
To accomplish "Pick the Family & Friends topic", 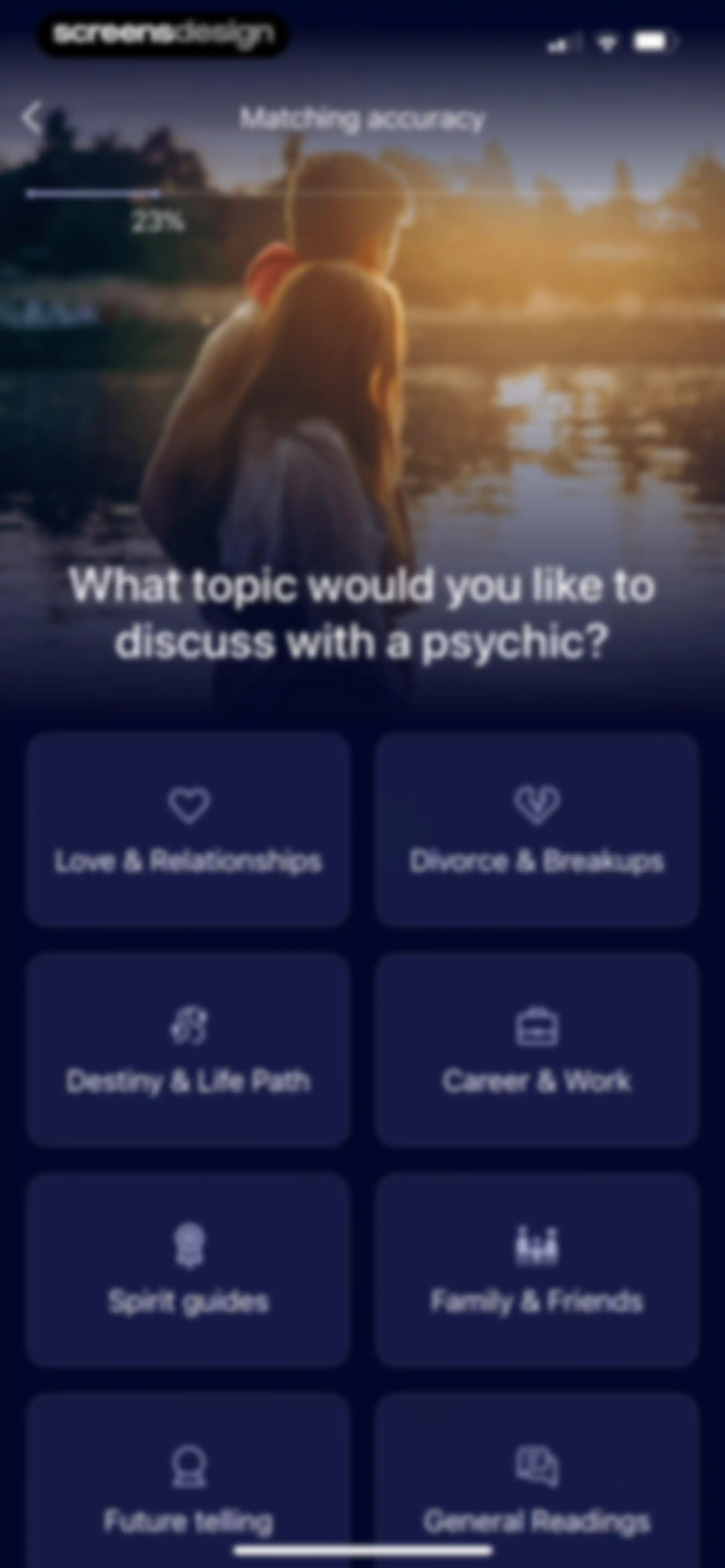I will tap(537, 1271).
